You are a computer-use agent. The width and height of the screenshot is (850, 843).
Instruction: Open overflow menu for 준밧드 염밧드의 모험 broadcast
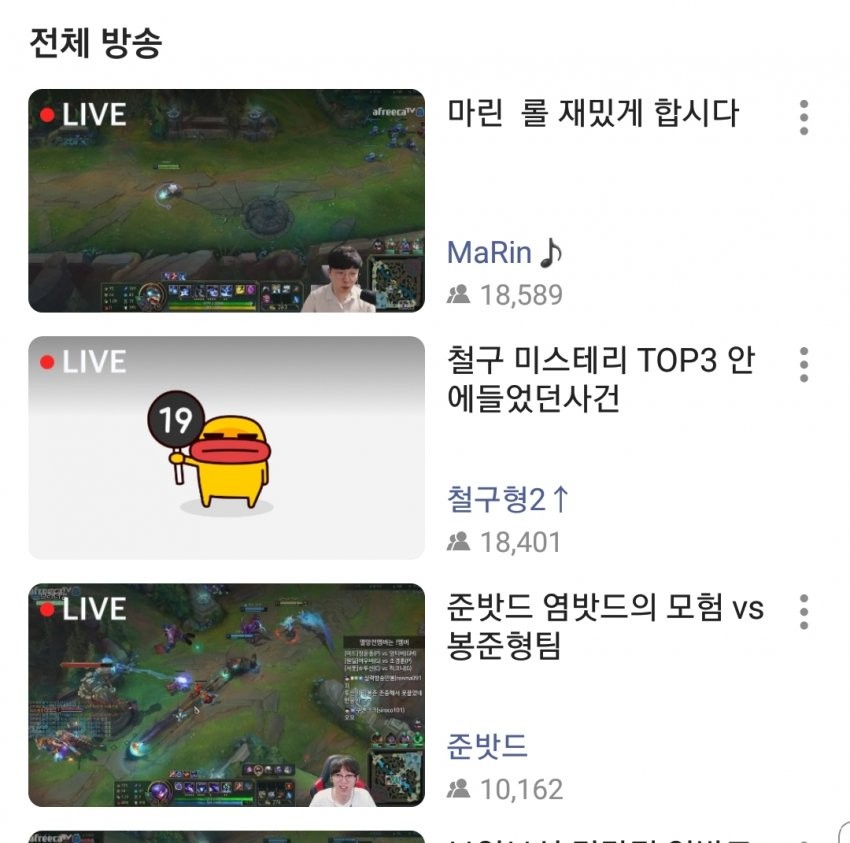(x=803, y=612)
